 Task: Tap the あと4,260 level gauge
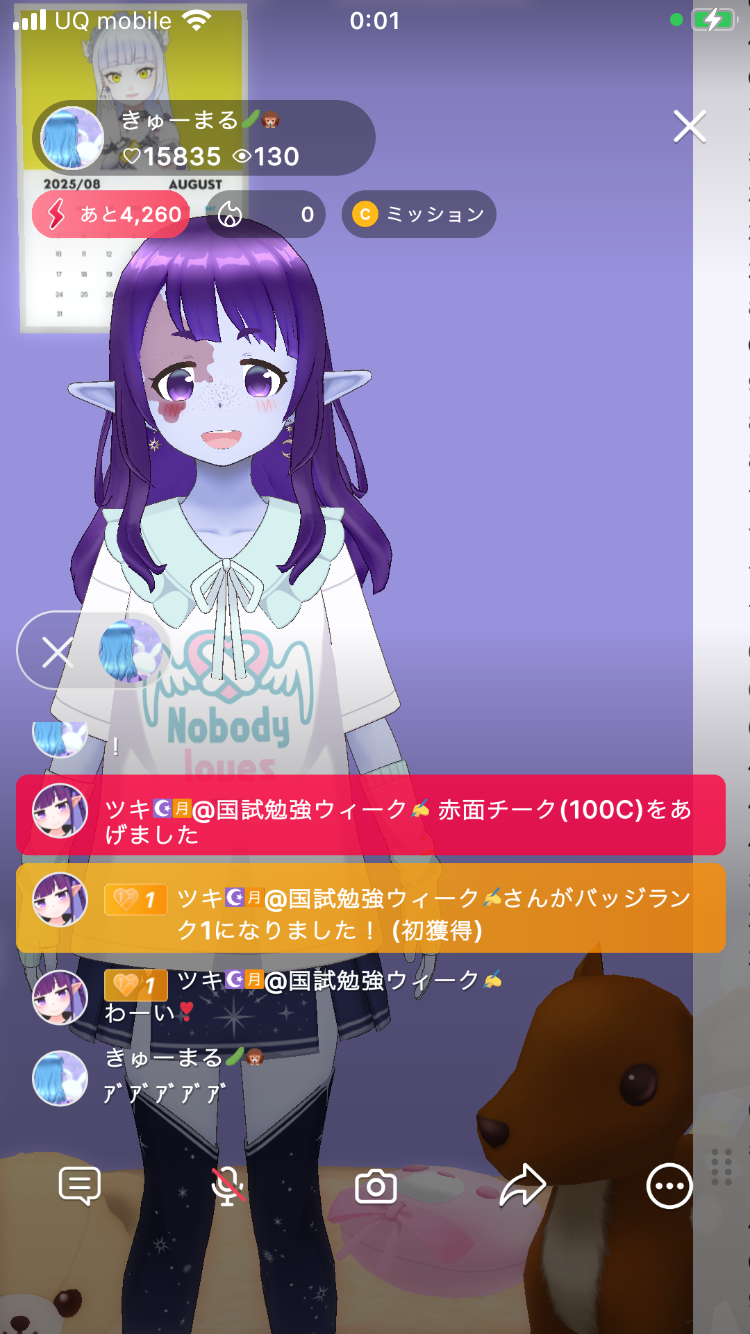[x=111, y=215]
